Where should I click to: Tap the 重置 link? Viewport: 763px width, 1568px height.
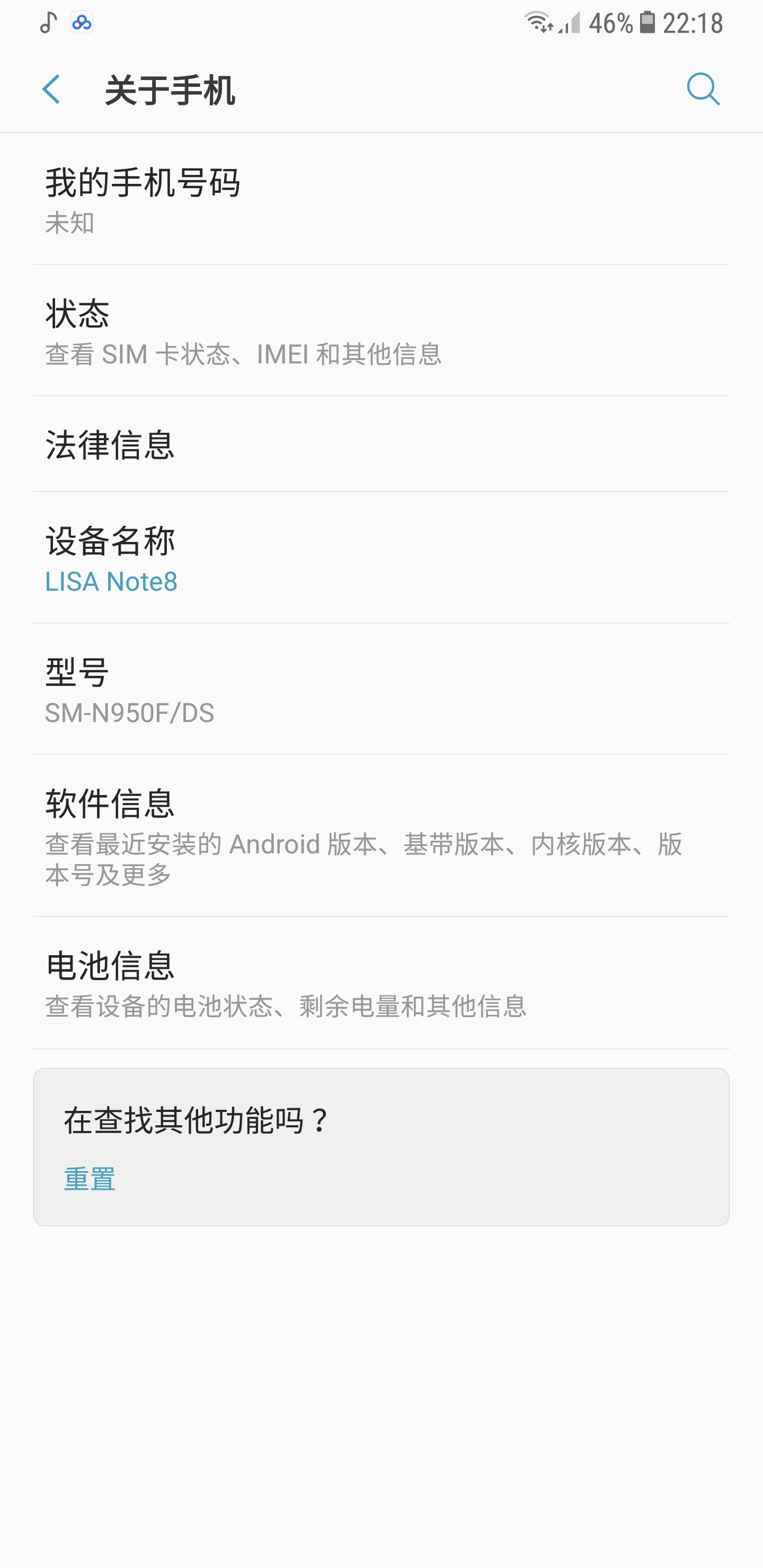pyautogui.click(x=90, y=1179)
